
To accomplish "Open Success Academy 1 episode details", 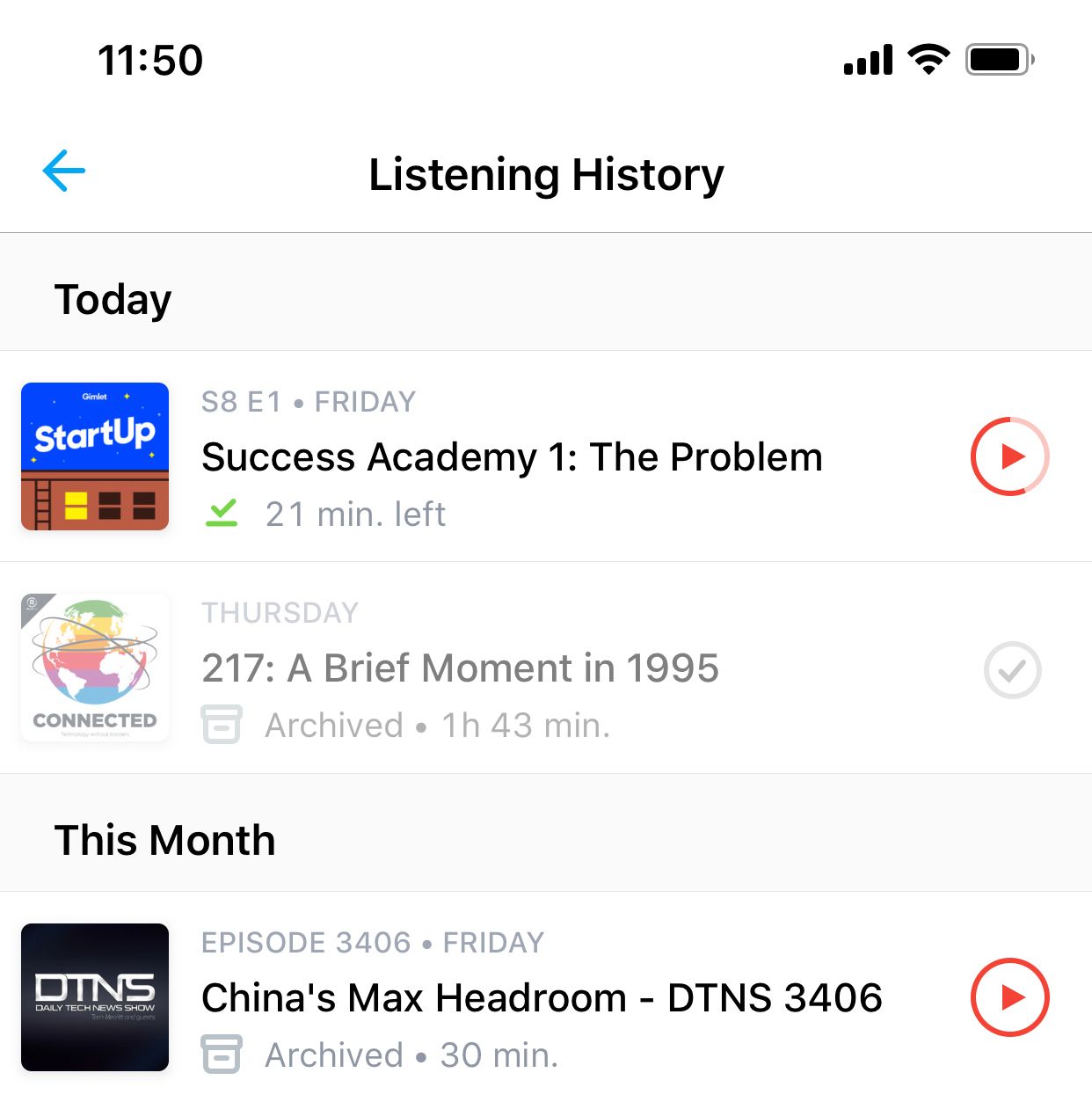I will click(x=512, y=457).
